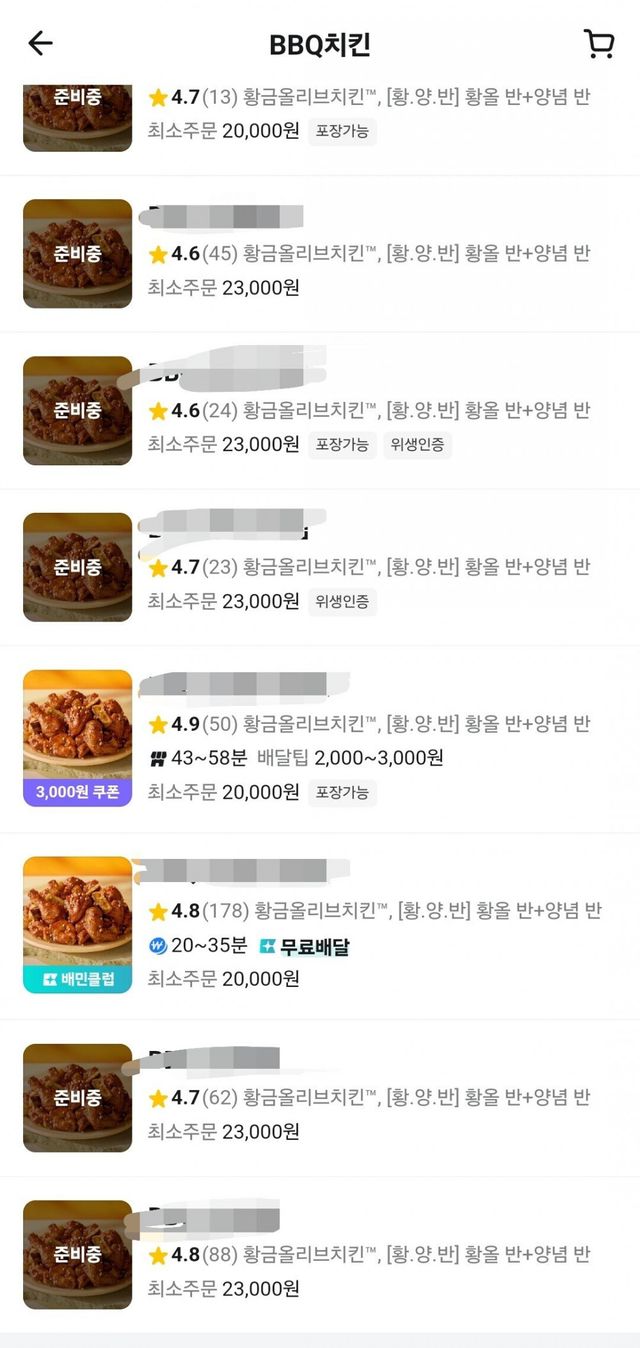Go back using the arrow icon
This screenshot has width=640, height=1348.
click(x=40, y=43)
